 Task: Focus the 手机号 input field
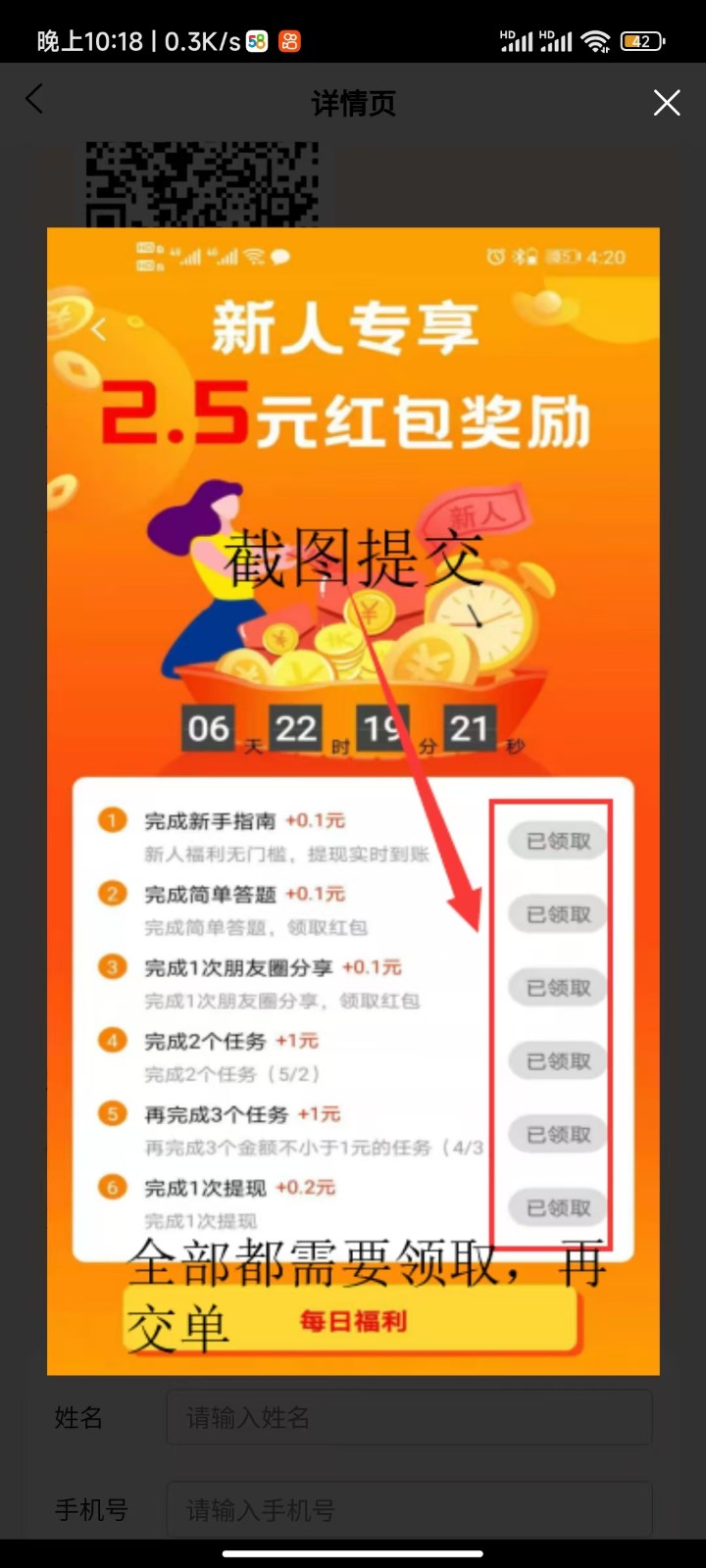[x=408, y=1509]
